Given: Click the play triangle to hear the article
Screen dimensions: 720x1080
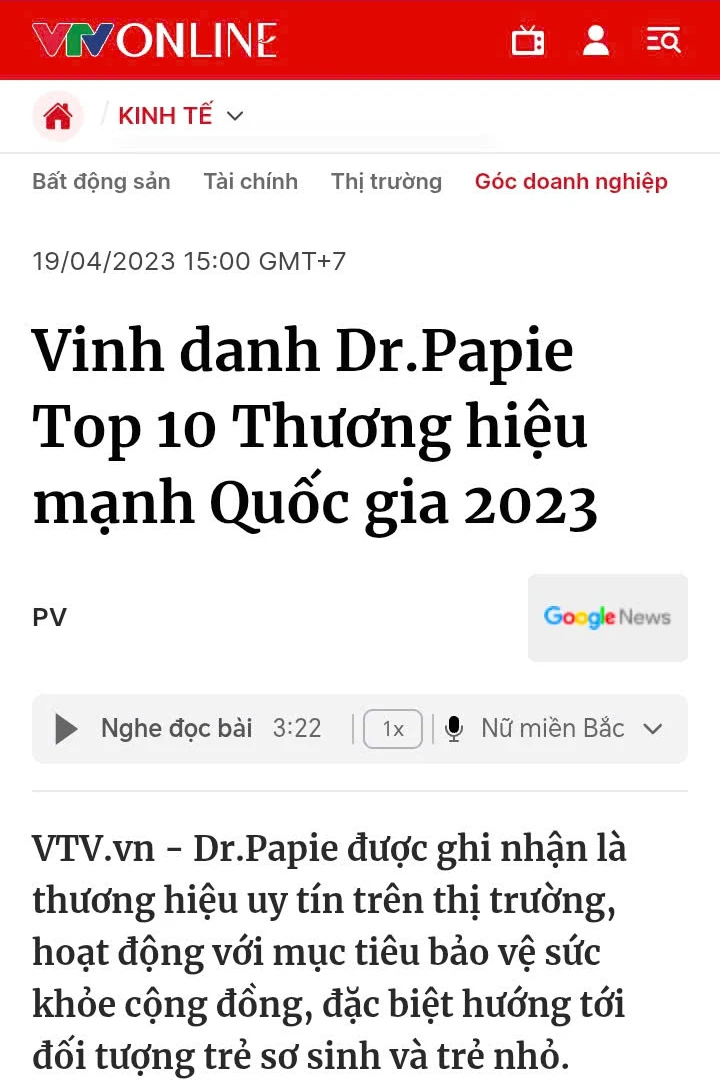Looking at the screenshot, I should pyautogui.click(x=65, y=729).
